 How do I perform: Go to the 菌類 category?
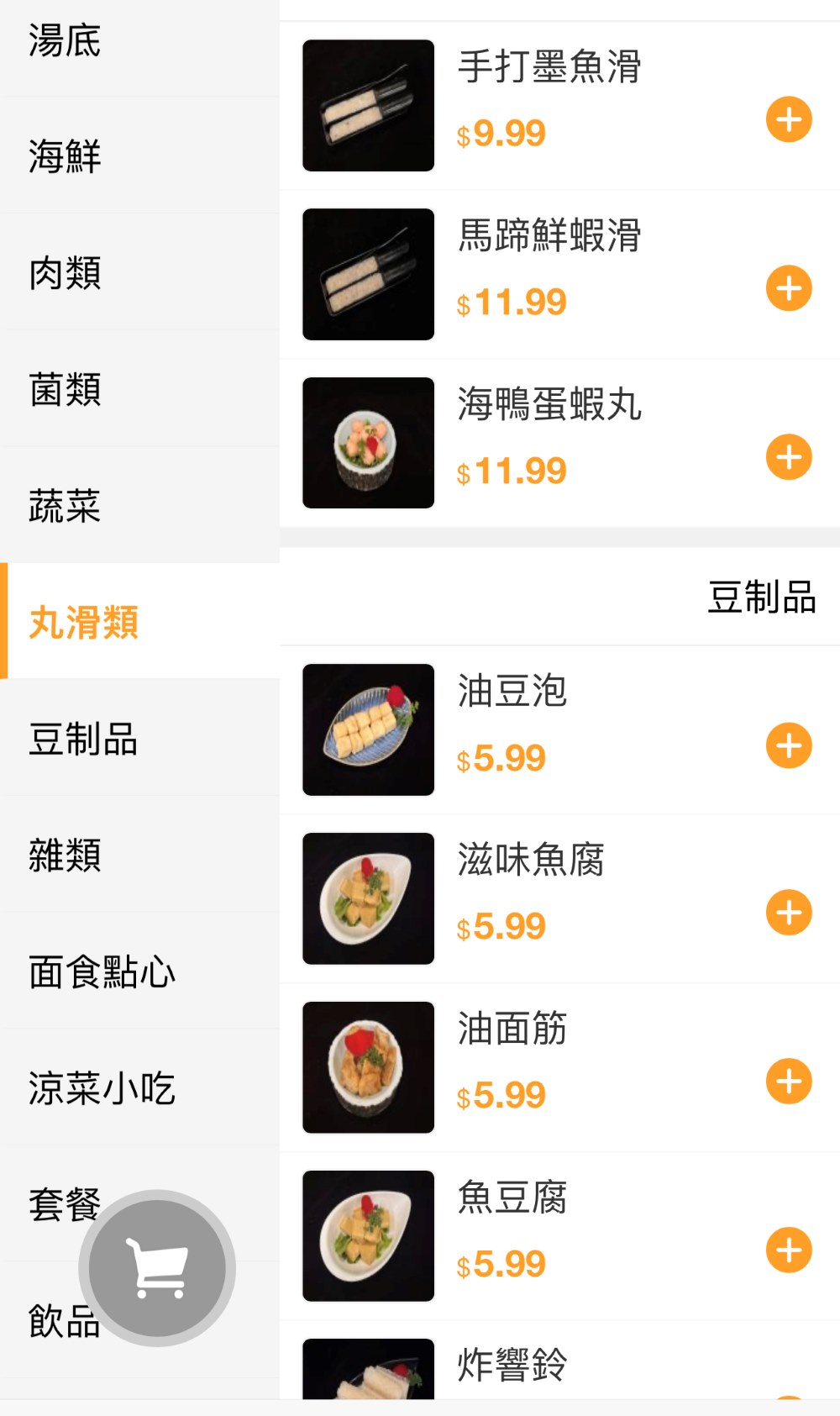tap(65, 390)
